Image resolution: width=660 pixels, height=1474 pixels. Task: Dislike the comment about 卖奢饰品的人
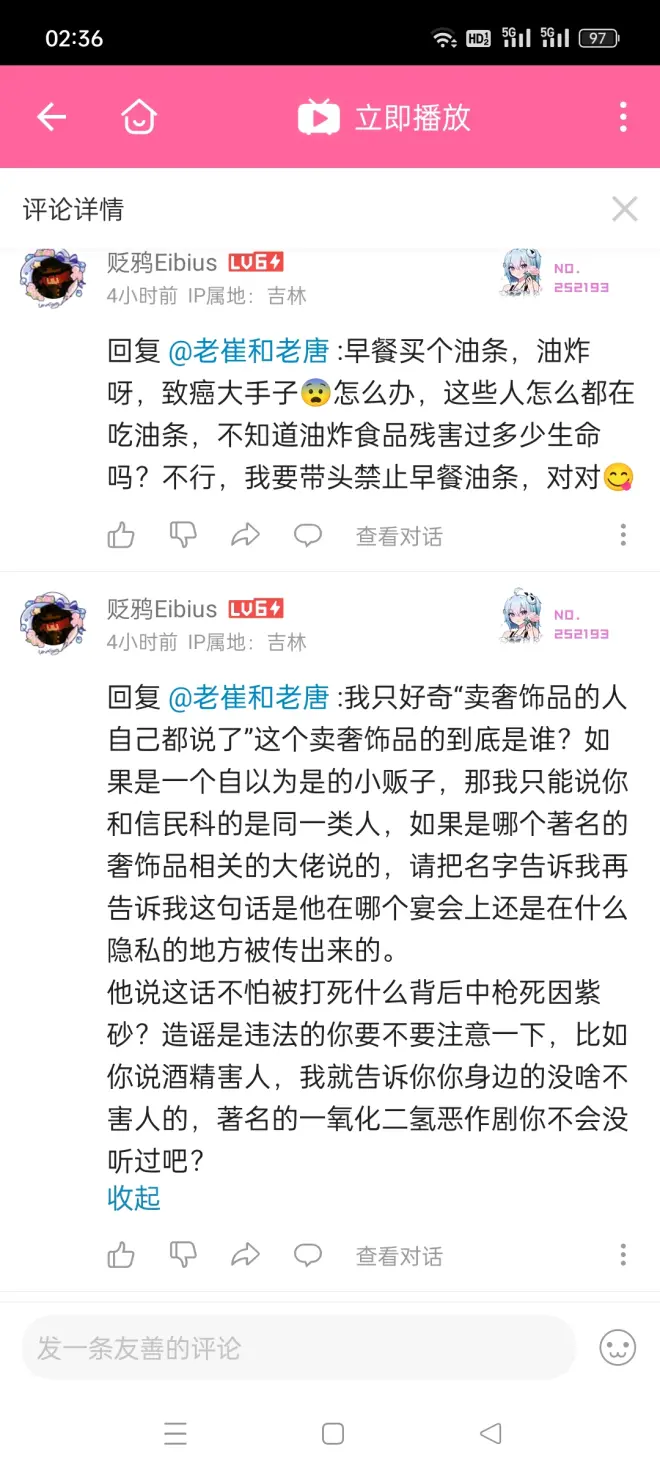[x=183, y=1255]
